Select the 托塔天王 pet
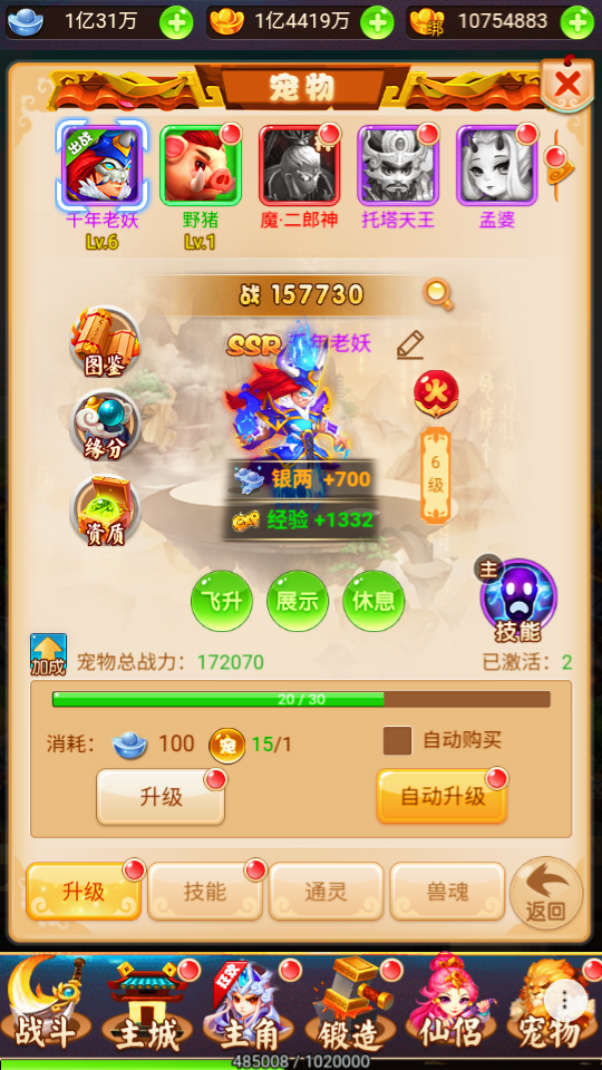 click(x=397, y=168)
